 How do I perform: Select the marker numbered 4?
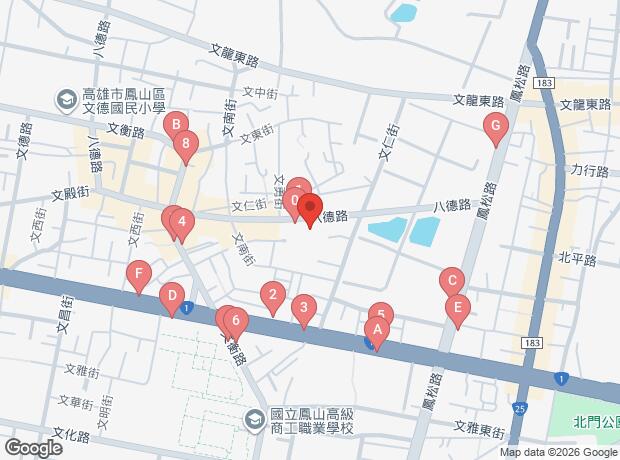[181, 221]
